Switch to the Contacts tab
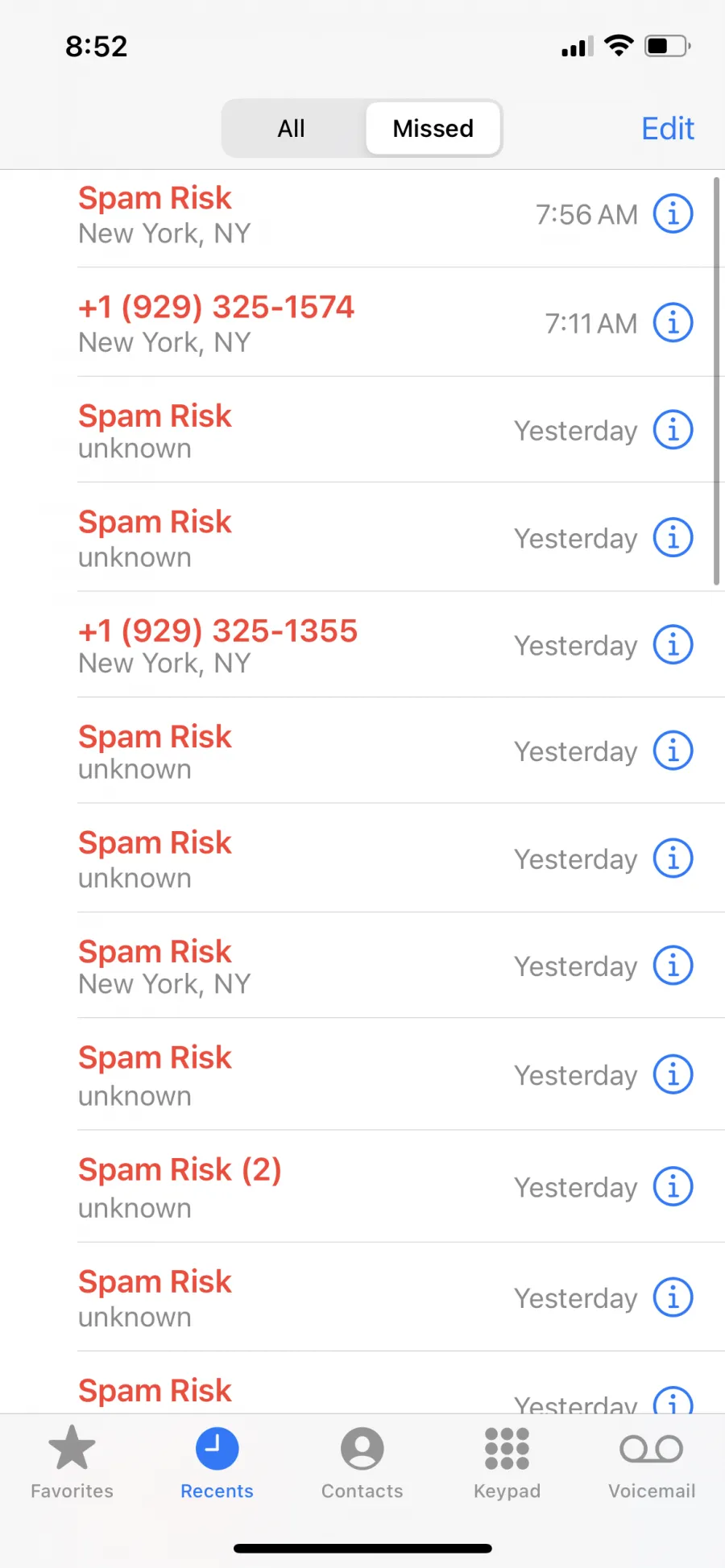Viewport: 725px width, 1568px height. point(362,1463)
